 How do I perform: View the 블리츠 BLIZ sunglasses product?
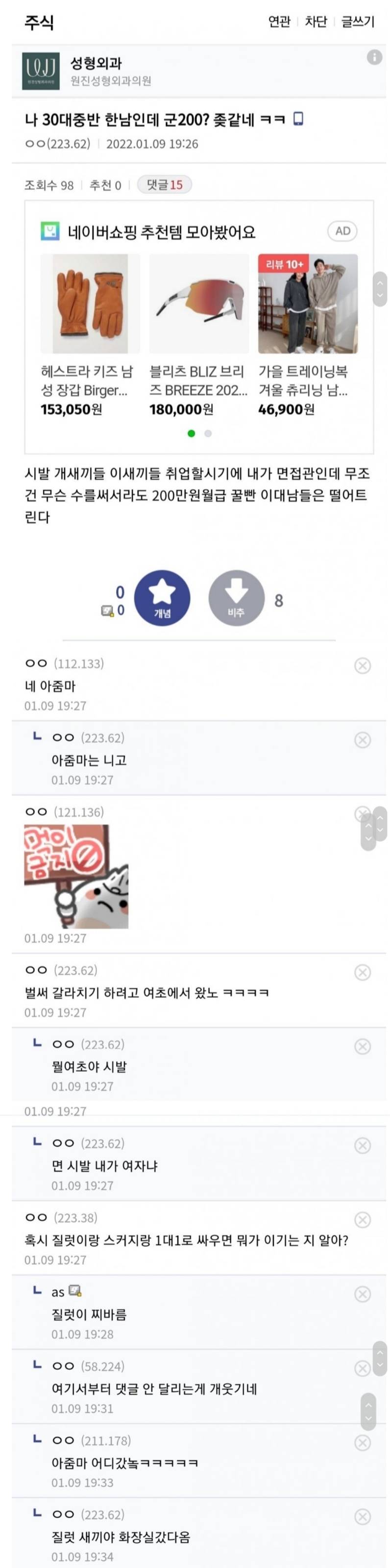click(198, 336)
